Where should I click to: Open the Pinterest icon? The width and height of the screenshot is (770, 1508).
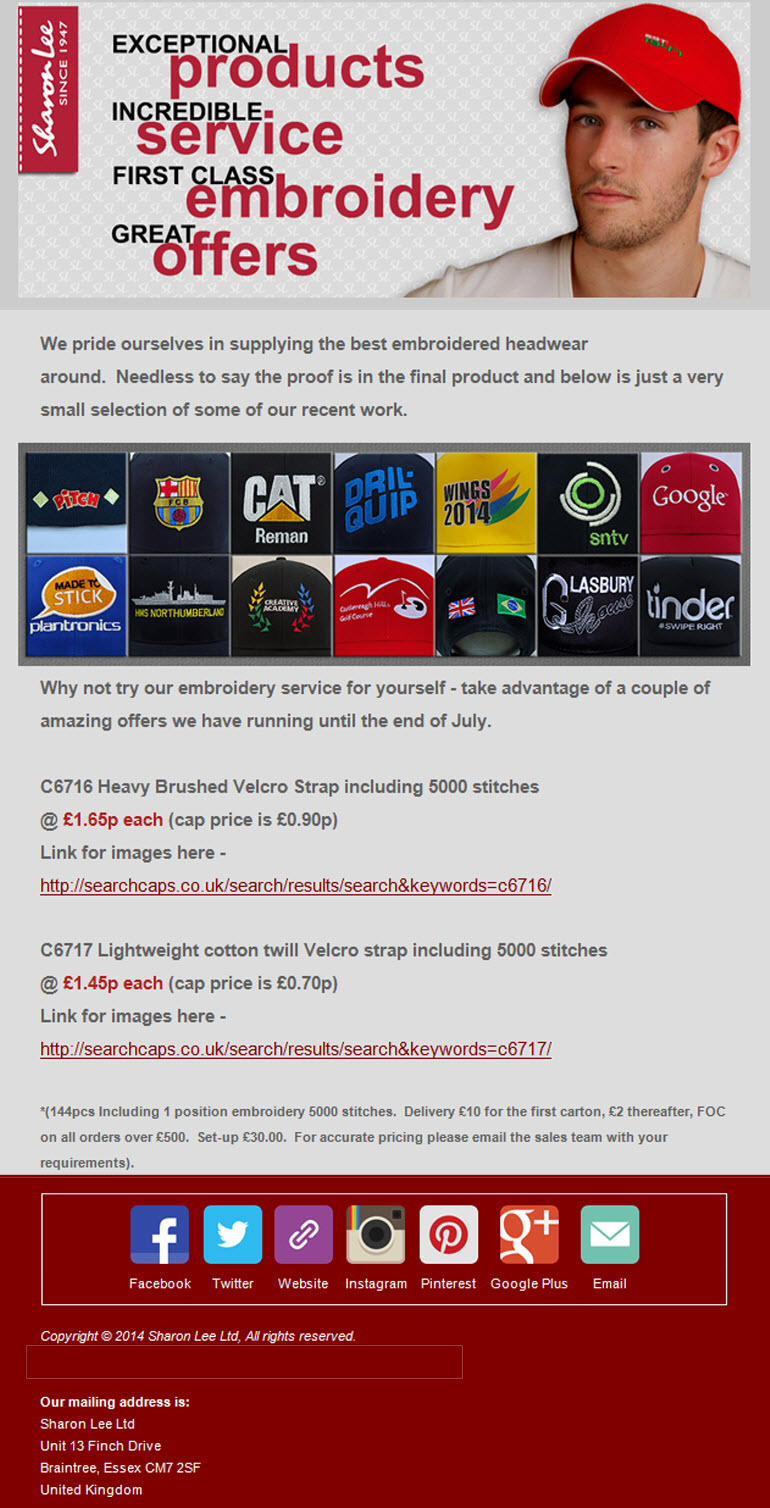click(x=448, y=1235)
